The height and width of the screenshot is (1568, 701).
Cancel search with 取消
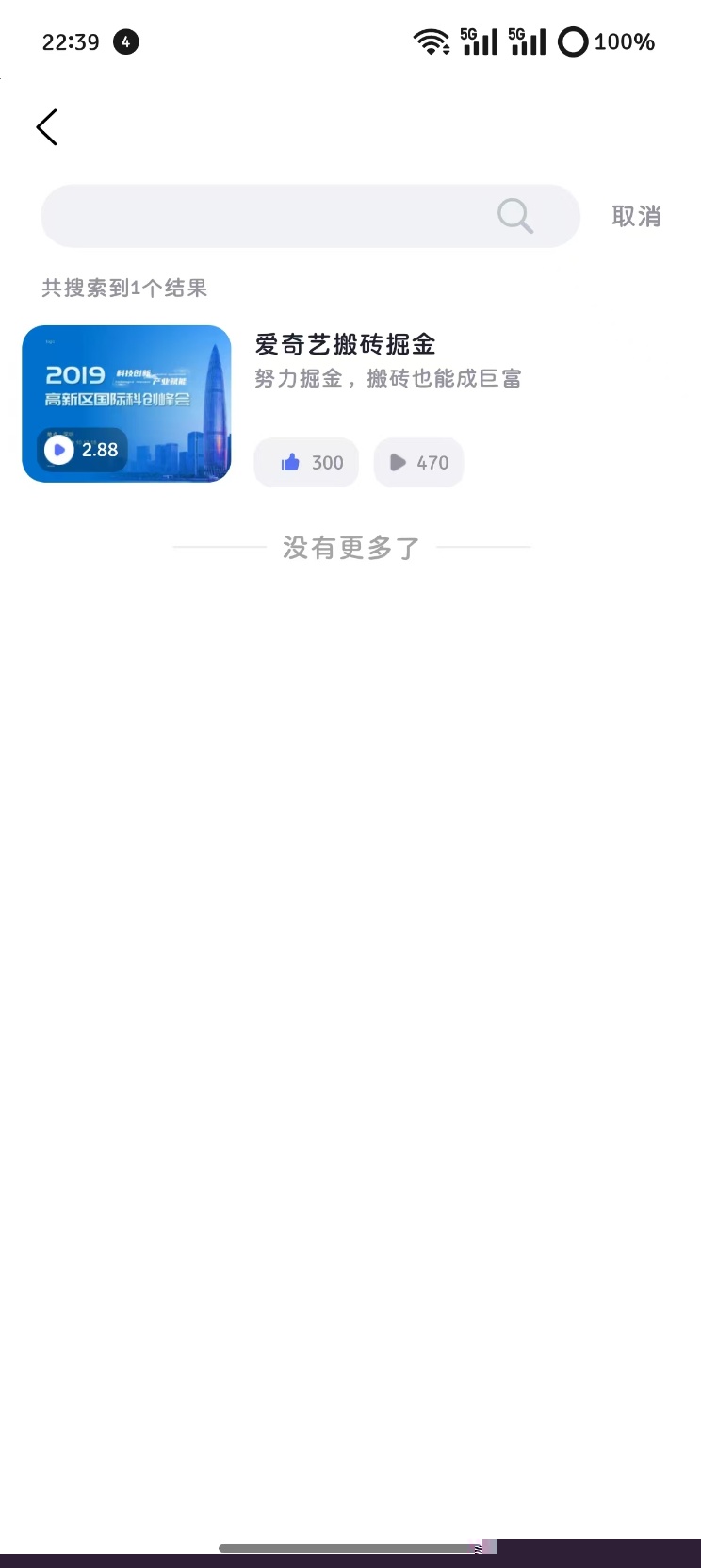coord(636,216)
